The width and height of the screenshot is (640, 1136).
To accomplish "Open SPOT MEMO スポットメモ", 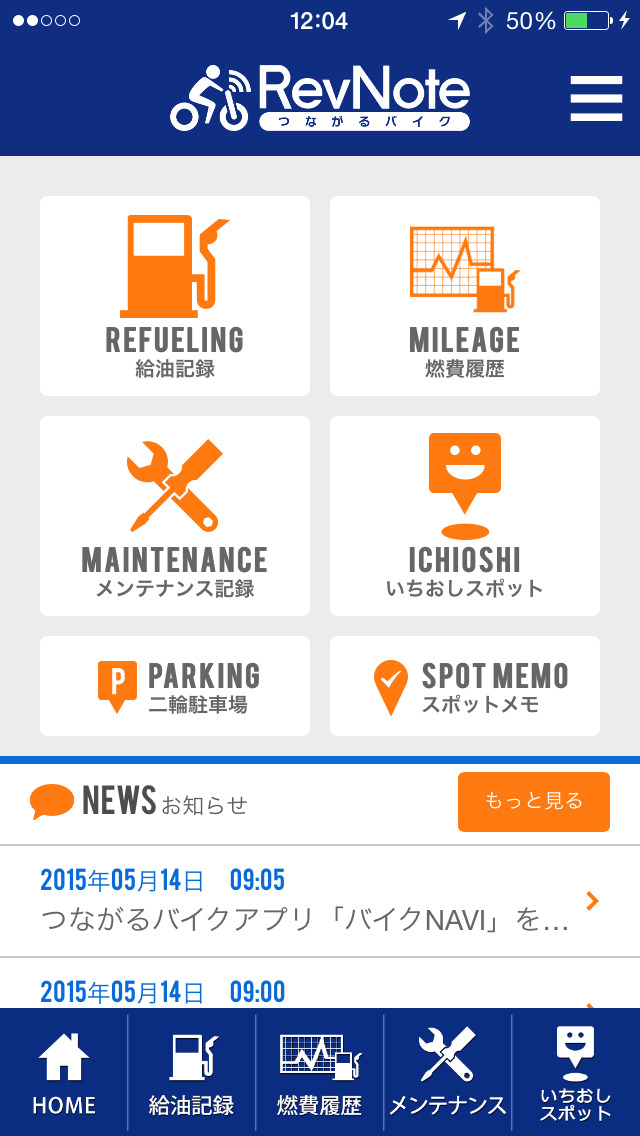I will click(x=465, y=686).
